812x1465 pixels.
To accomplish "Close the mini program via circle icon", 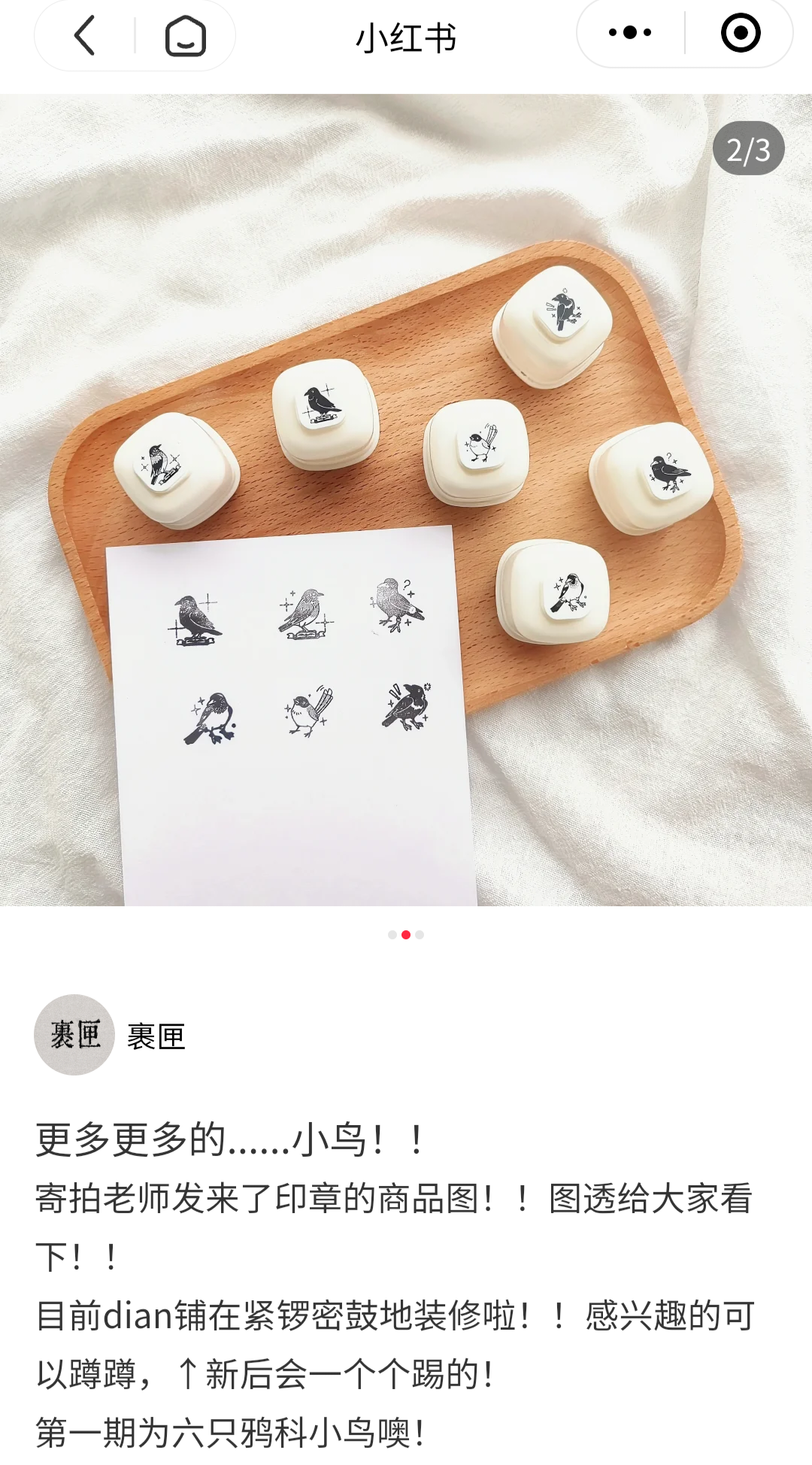I will tap(740, 33).
